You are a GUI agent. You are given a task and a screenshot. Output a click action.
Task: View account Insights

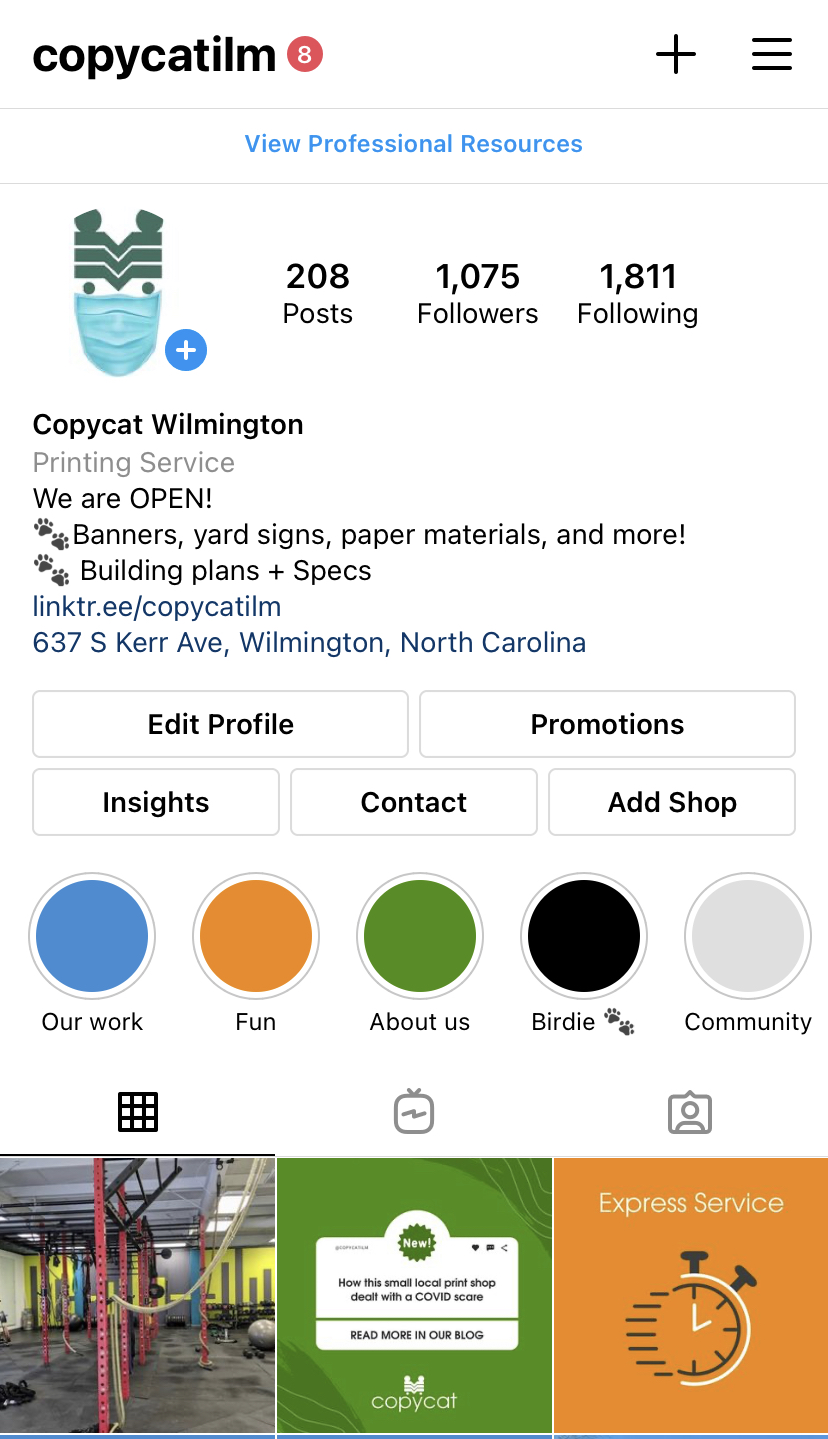(x=156, y=802)
